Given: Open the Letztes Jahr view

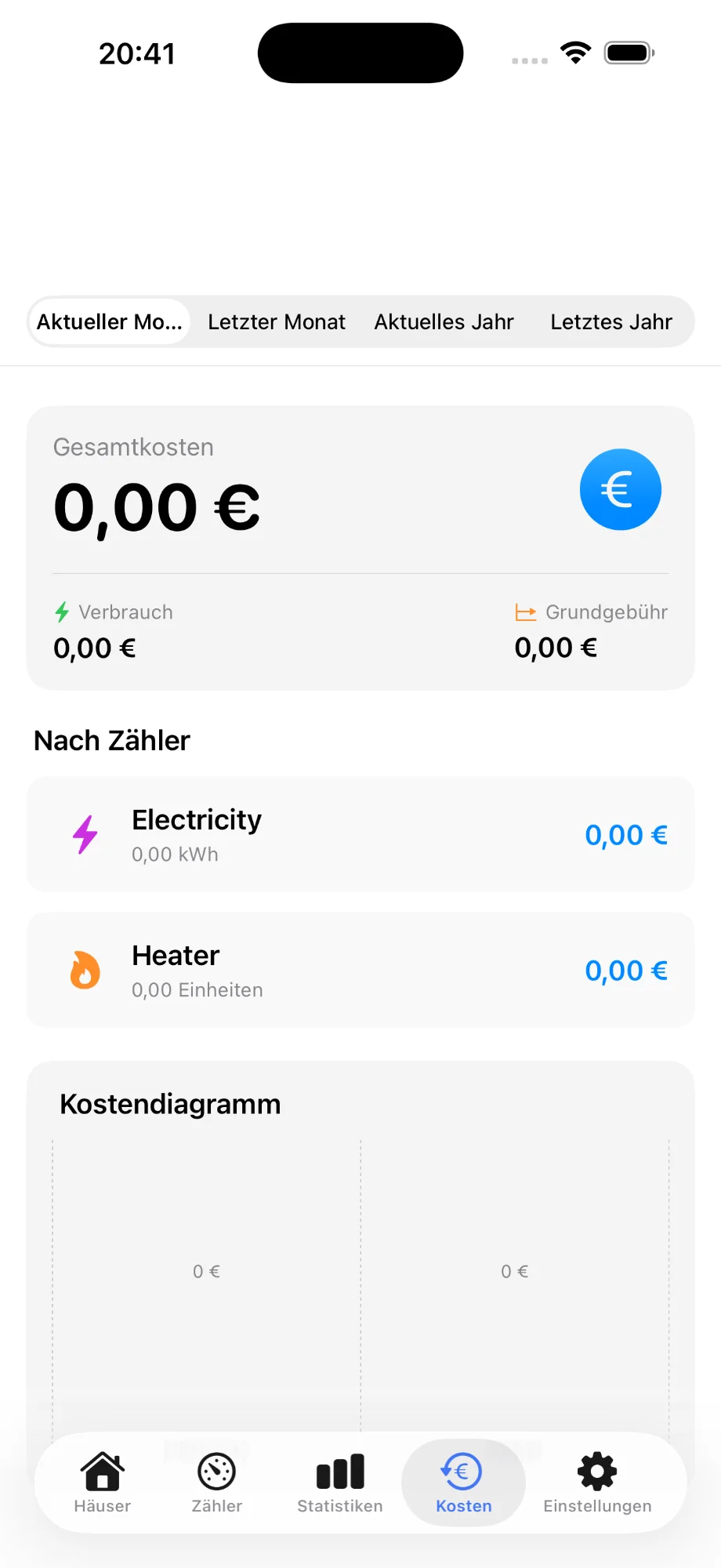Looking at the screenshot, I should (611, 321).
